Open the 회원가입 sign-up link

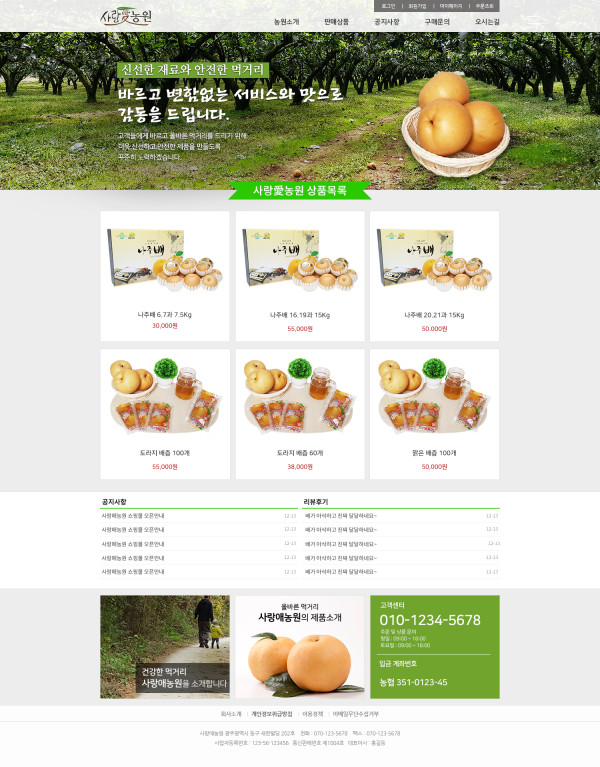[417, 6]
